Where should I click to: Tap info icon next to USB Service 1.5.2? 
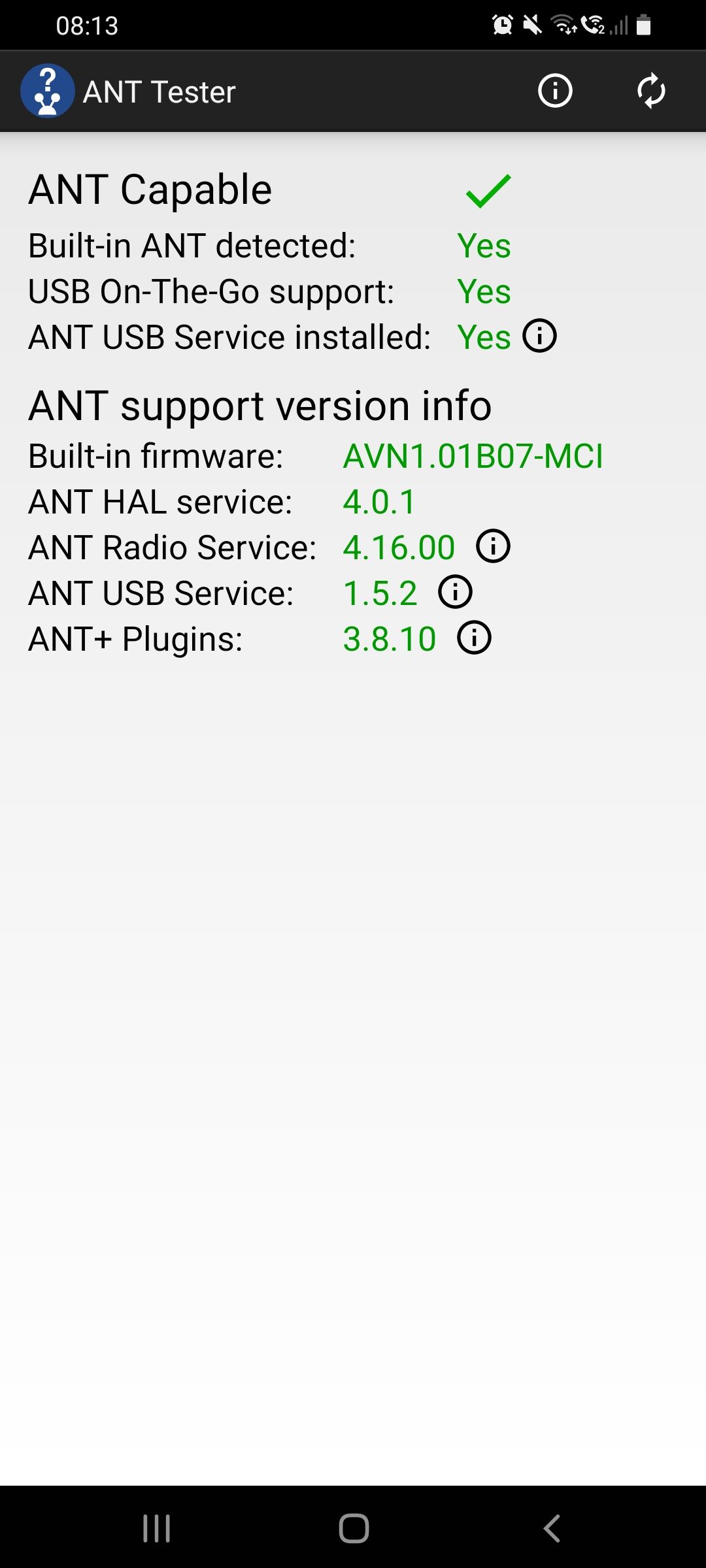pyautogui.click(x=455, y=592)
